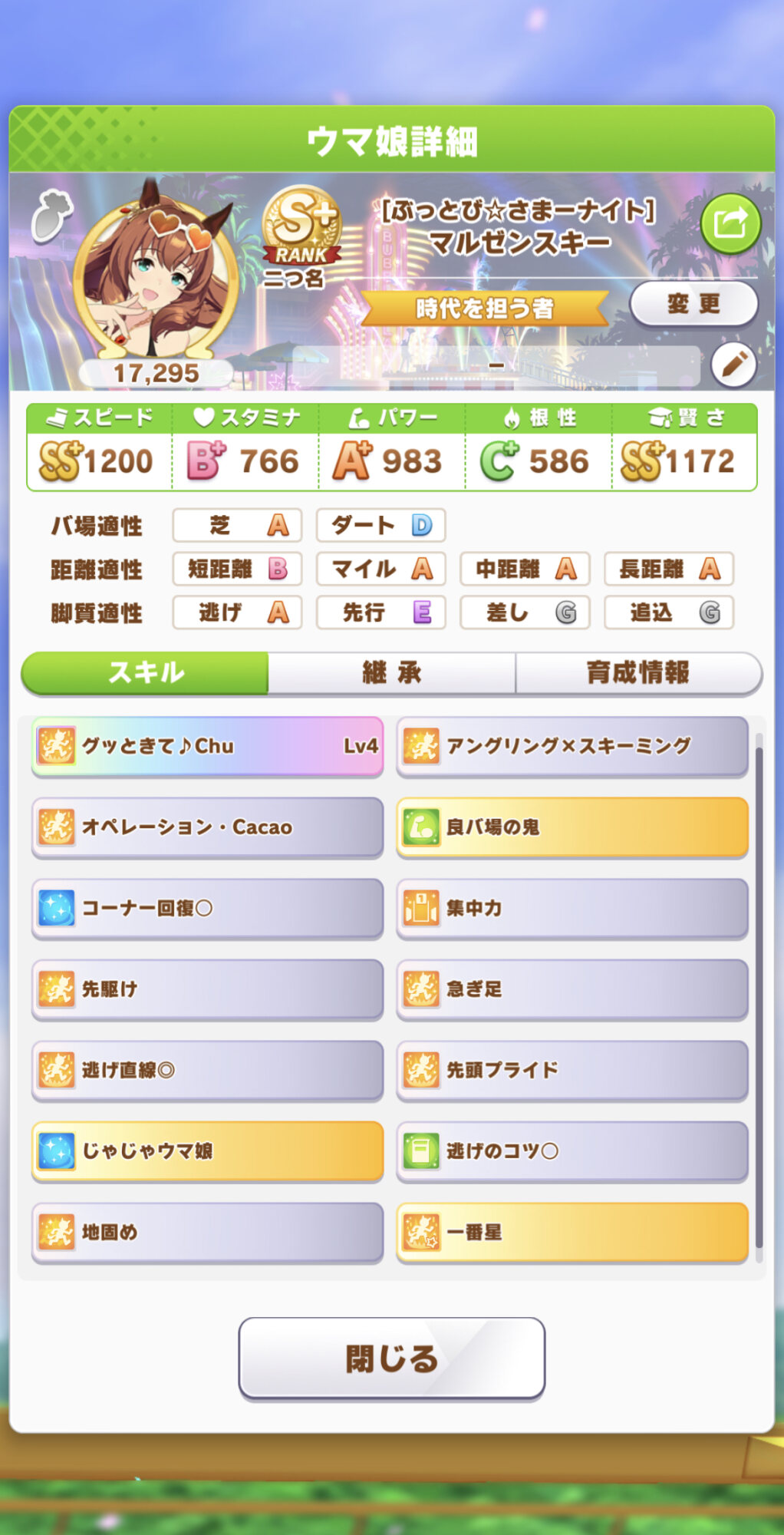Tap the 変更 button
Viewport: 784px width, 1535px height.
(x=693, y=304)
